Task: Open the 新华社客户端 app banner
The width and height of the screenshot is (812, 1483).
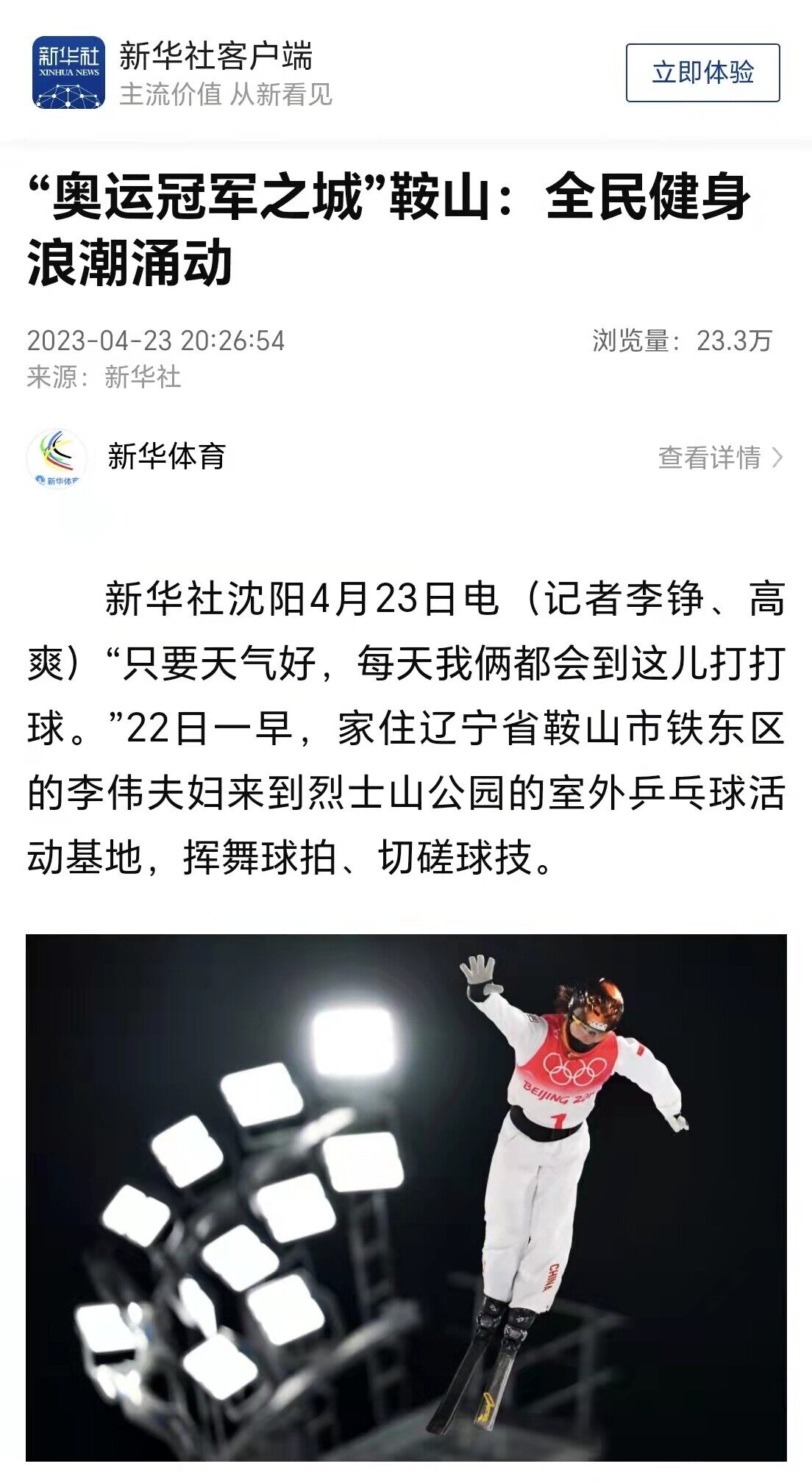Action: pos(215,74)
